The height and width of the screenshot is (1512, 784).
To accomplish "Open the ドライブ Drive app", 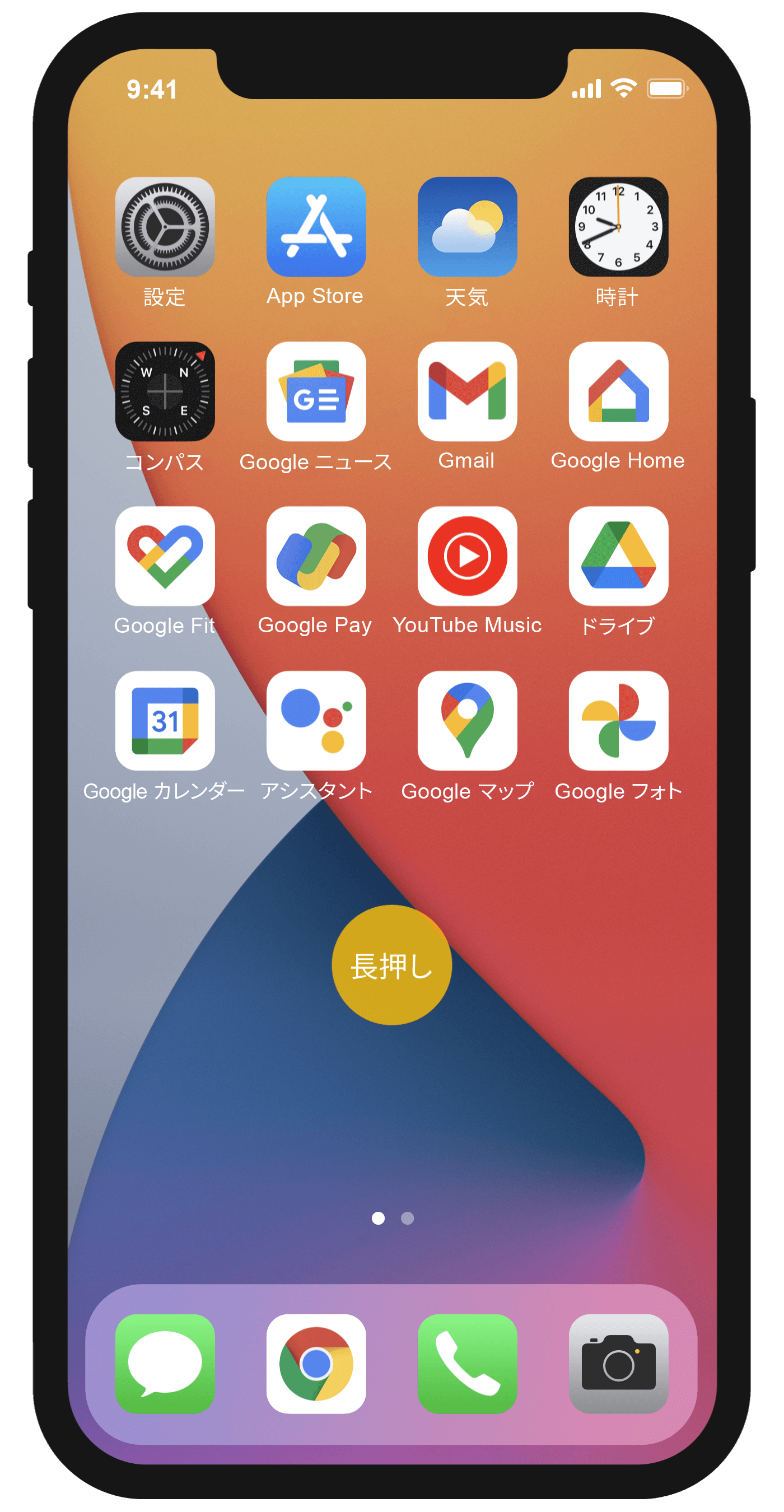I will pyautogui.click(x=618, y=557).
